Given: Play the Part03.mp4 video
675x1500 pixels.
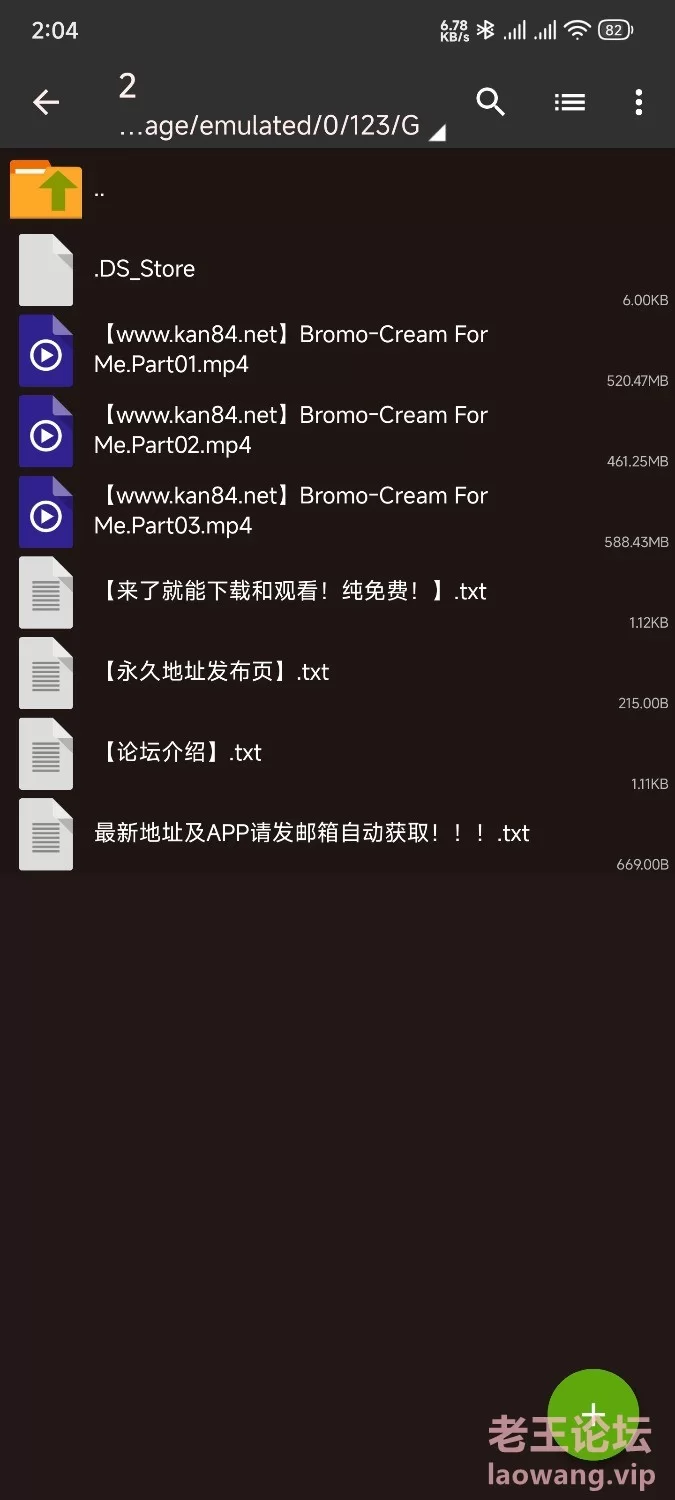Looking at the screenshot, I should [x=337, y=512].
